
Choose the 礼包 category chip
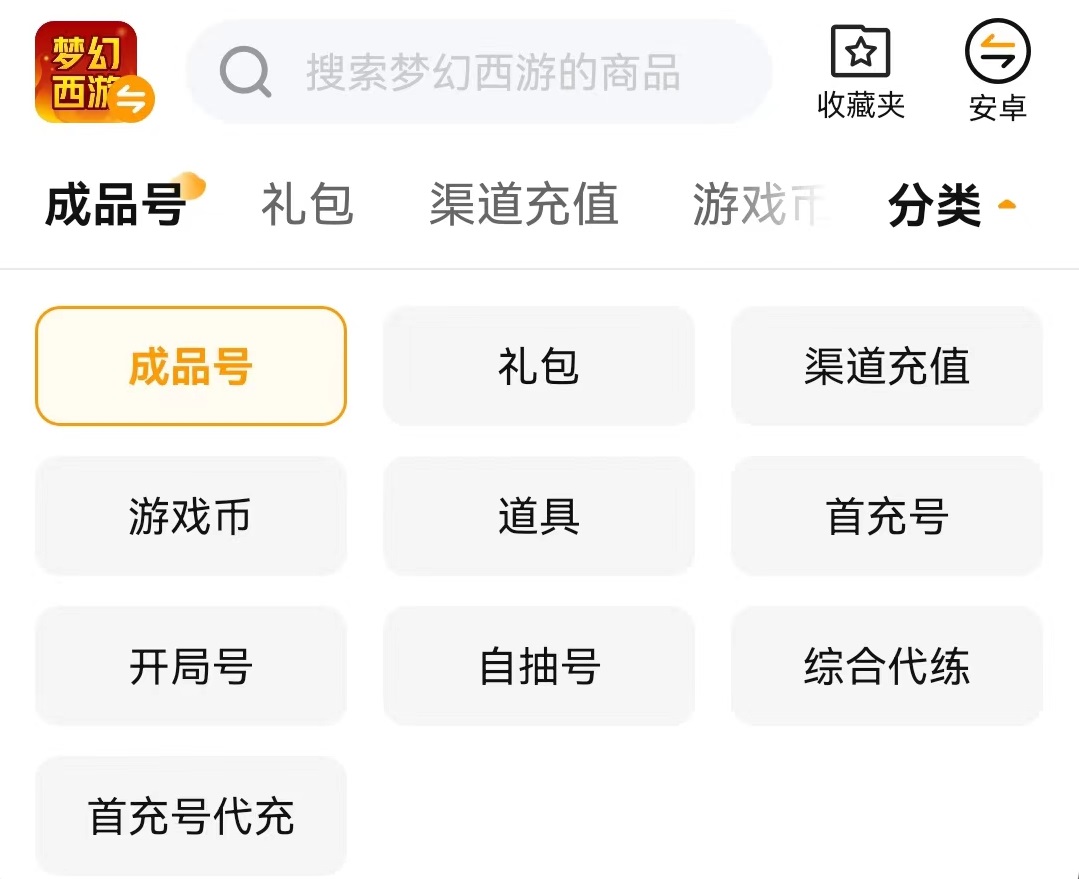pos(538,366)
